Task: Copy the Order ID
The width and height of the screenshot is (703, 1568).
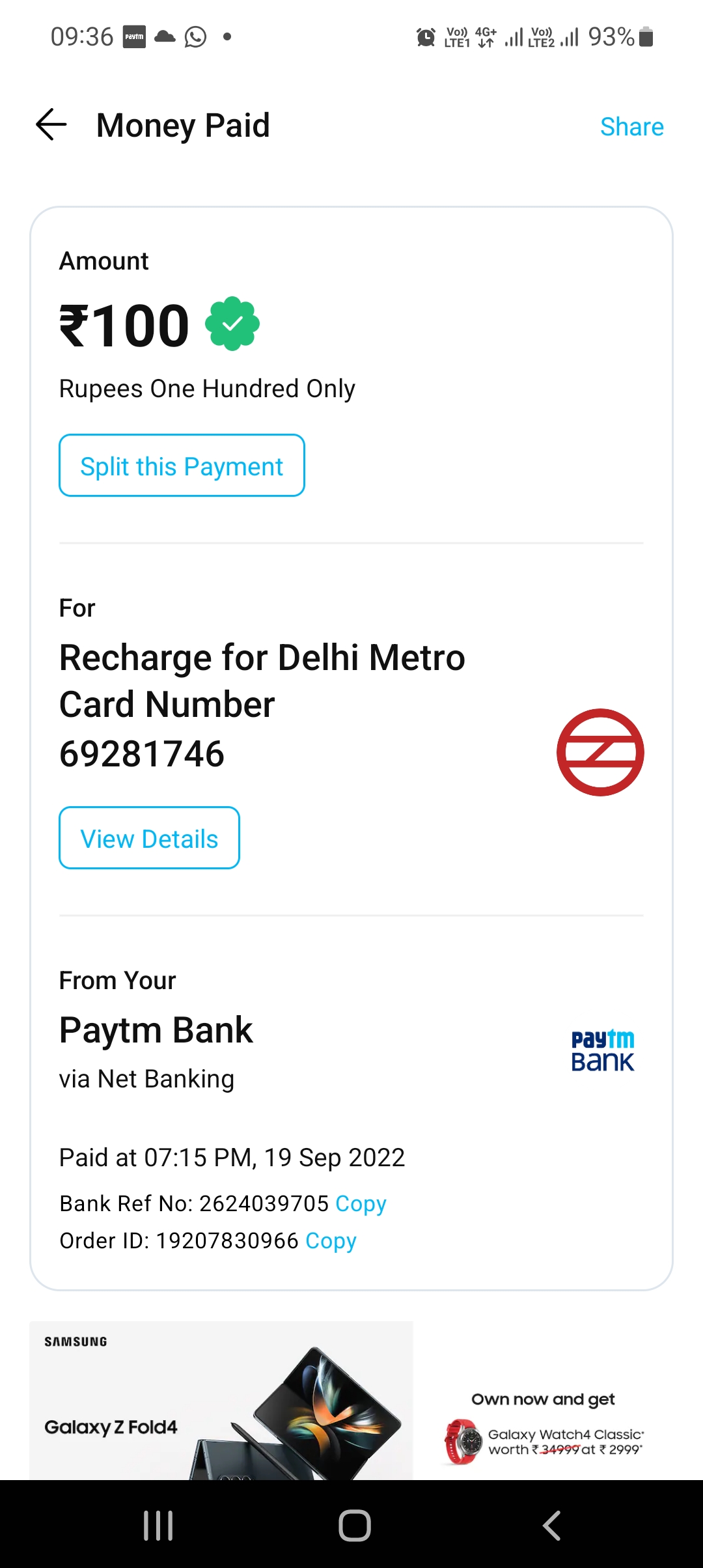Action: coord(331,1240)
